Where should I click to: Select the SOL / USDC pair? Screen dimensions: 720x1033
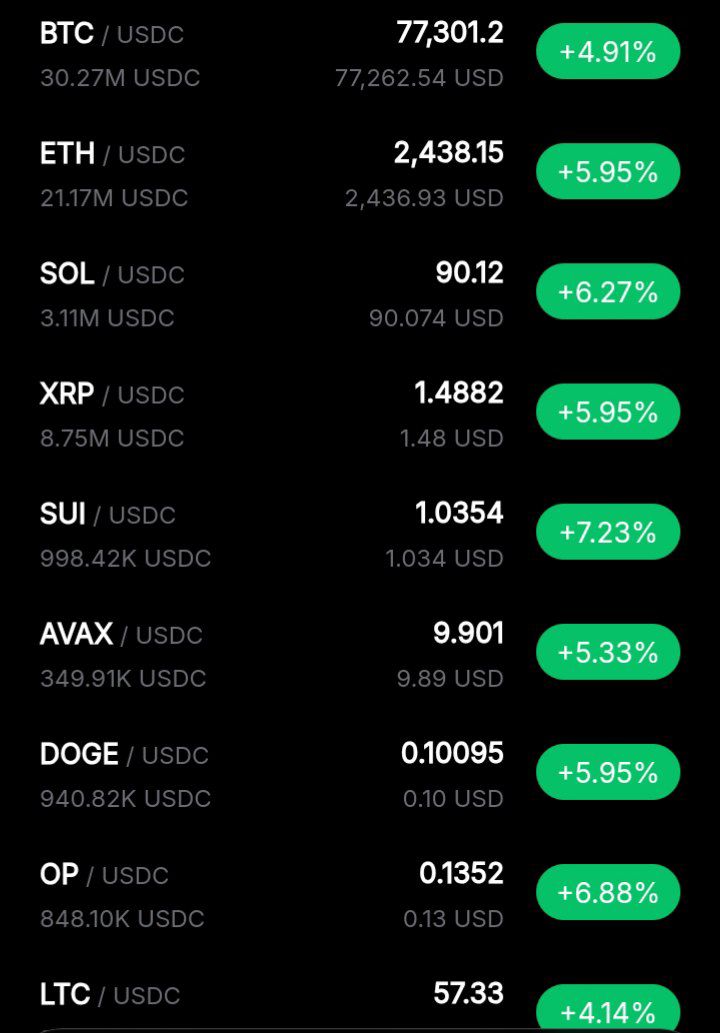click(360, 294)
